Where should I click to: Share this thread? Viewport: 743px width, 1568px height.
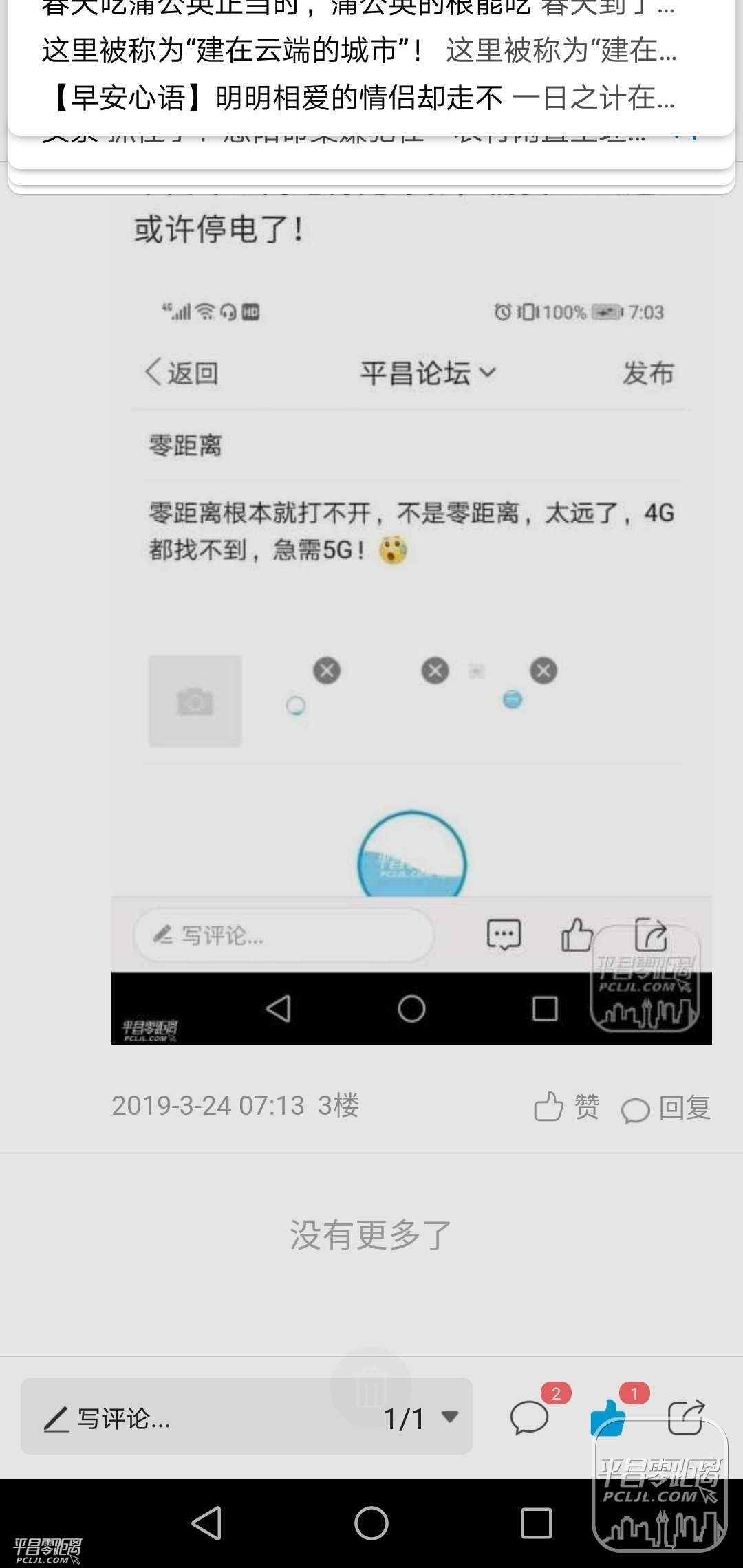pos(686,1417)
